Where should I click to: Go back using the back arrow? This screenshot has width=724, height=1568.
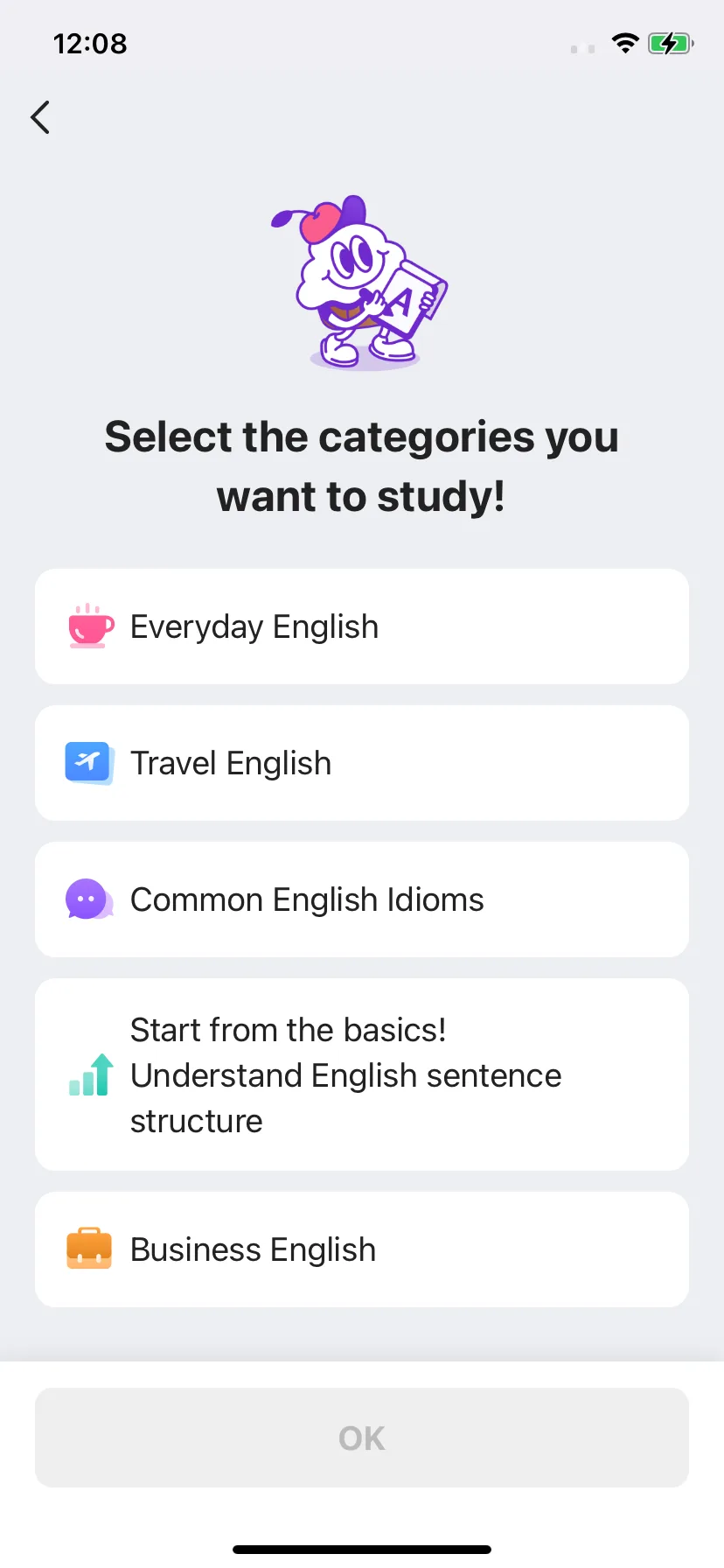coord(40,117)
